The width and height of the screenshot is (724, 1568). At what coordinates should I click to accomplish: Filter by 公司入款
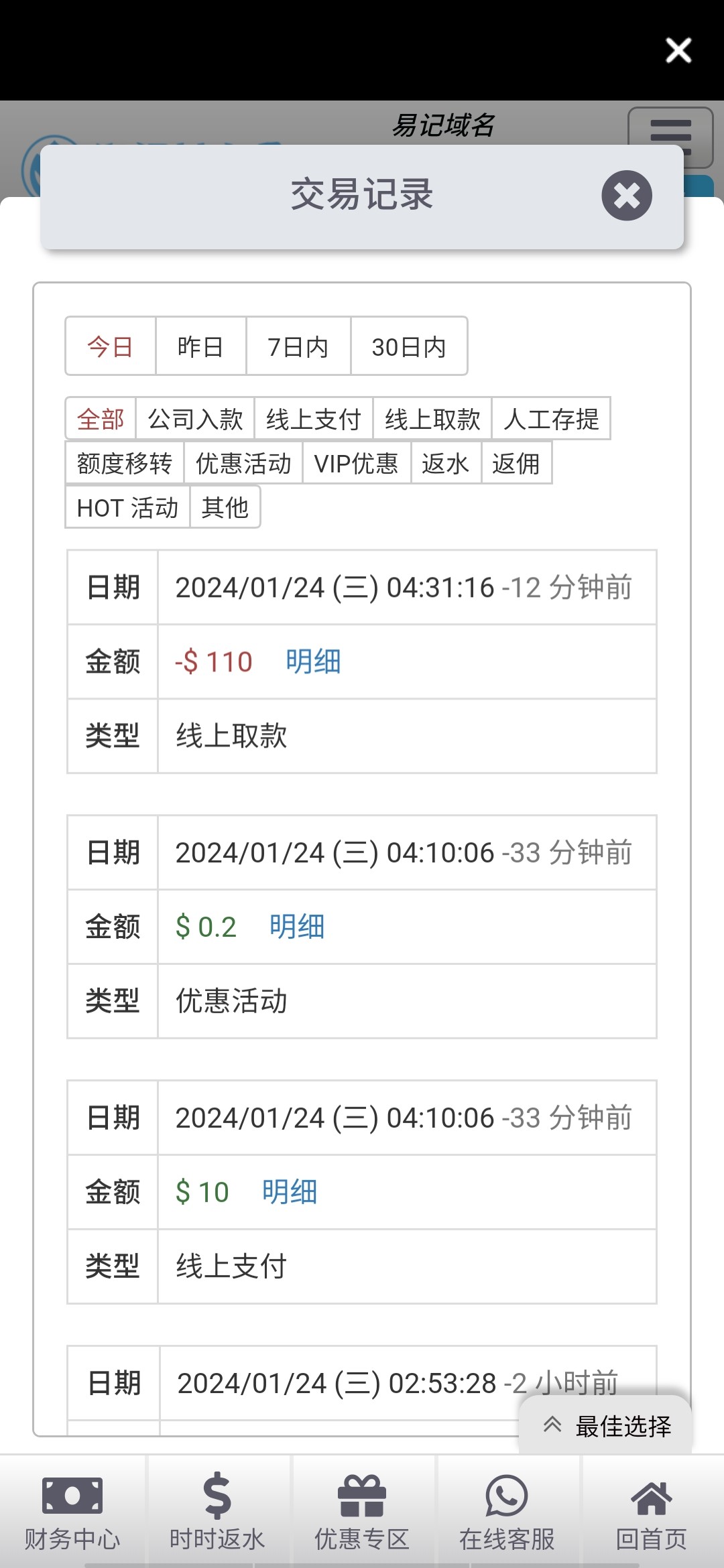(x=195, y=419)
